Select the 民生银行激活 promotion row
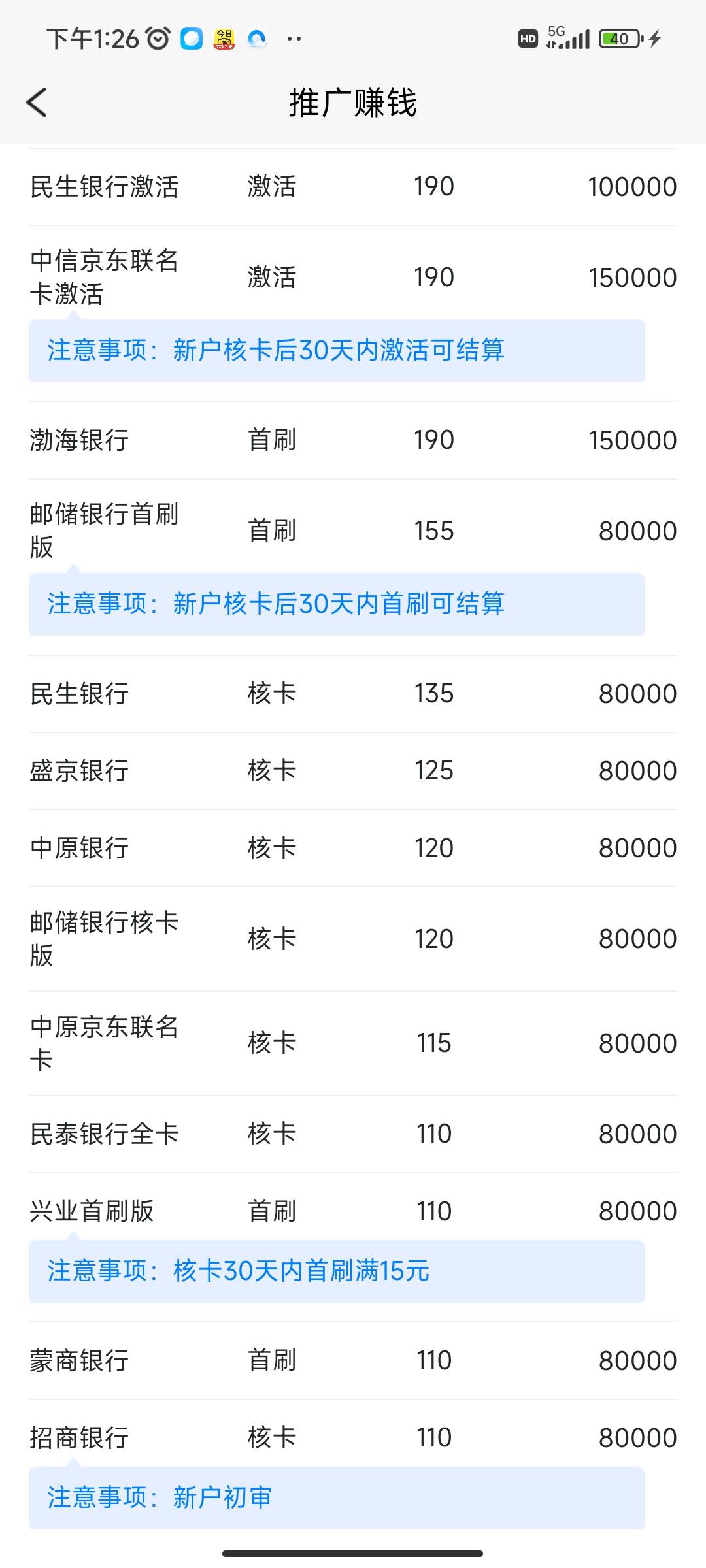This screenshot has height=1568, width=706. coord(353,186)
